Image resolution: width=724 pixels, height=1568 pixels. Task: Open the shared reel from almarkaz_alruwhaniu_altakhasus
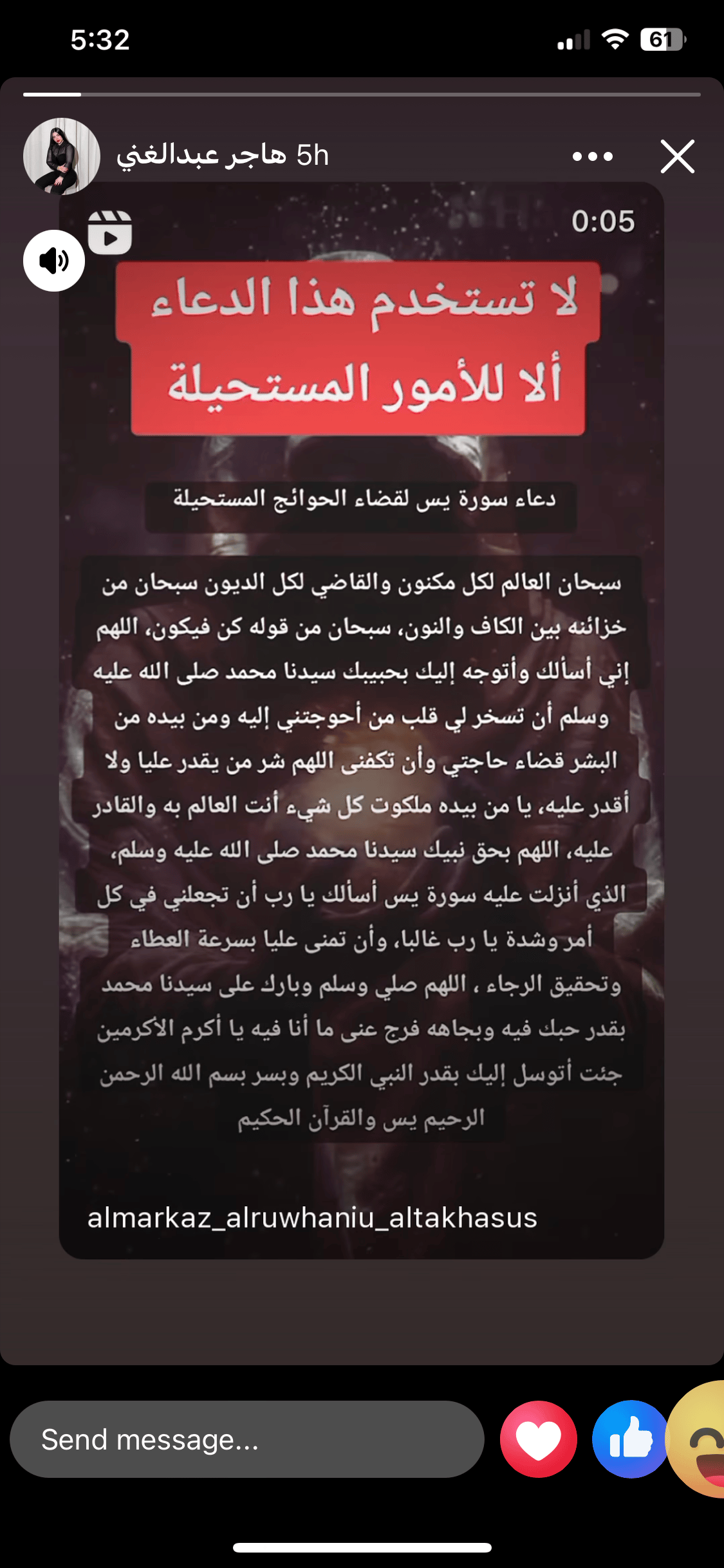362,720
